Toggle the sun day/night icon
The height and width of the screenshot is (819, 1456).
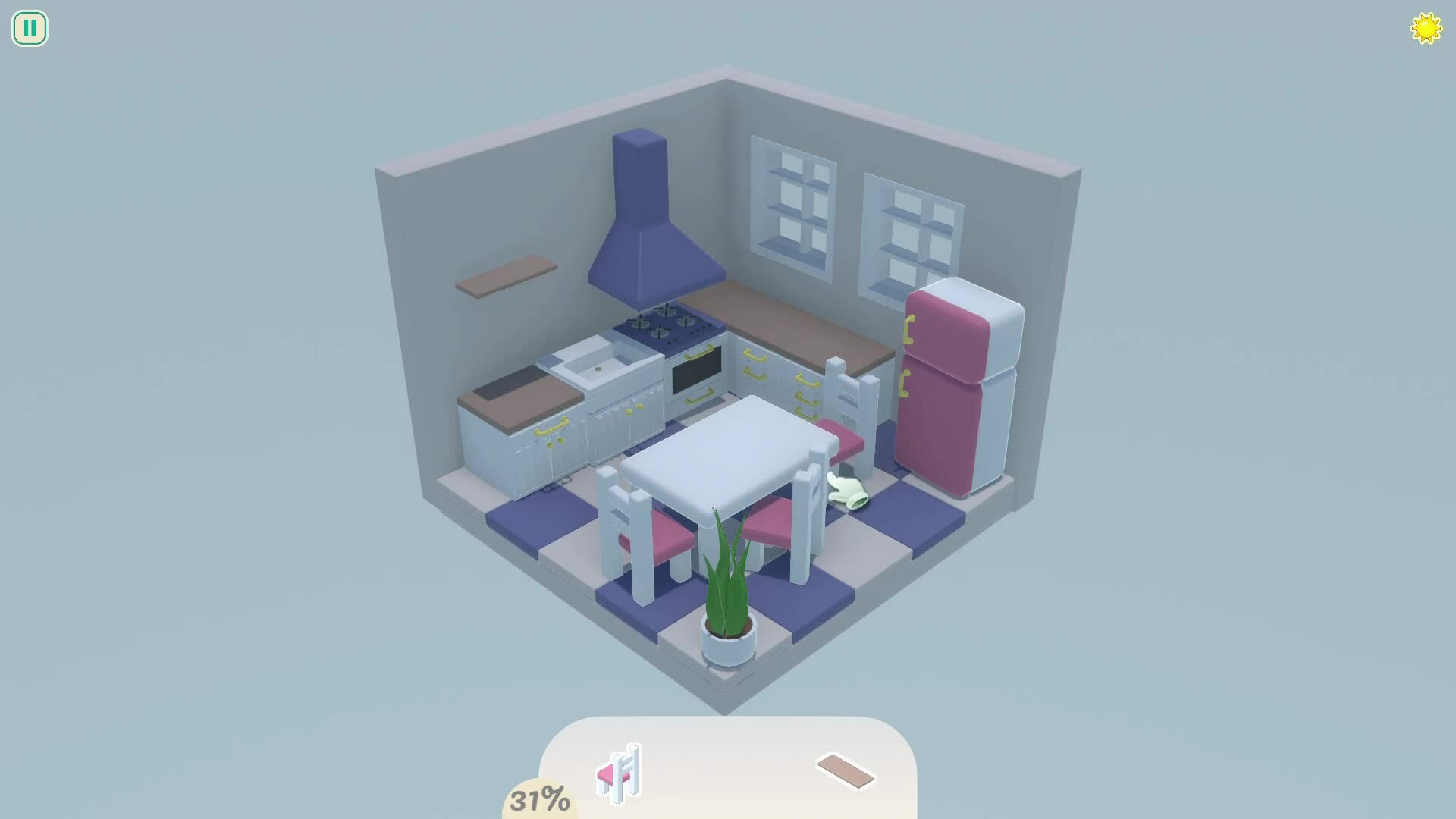[1426, 29]
